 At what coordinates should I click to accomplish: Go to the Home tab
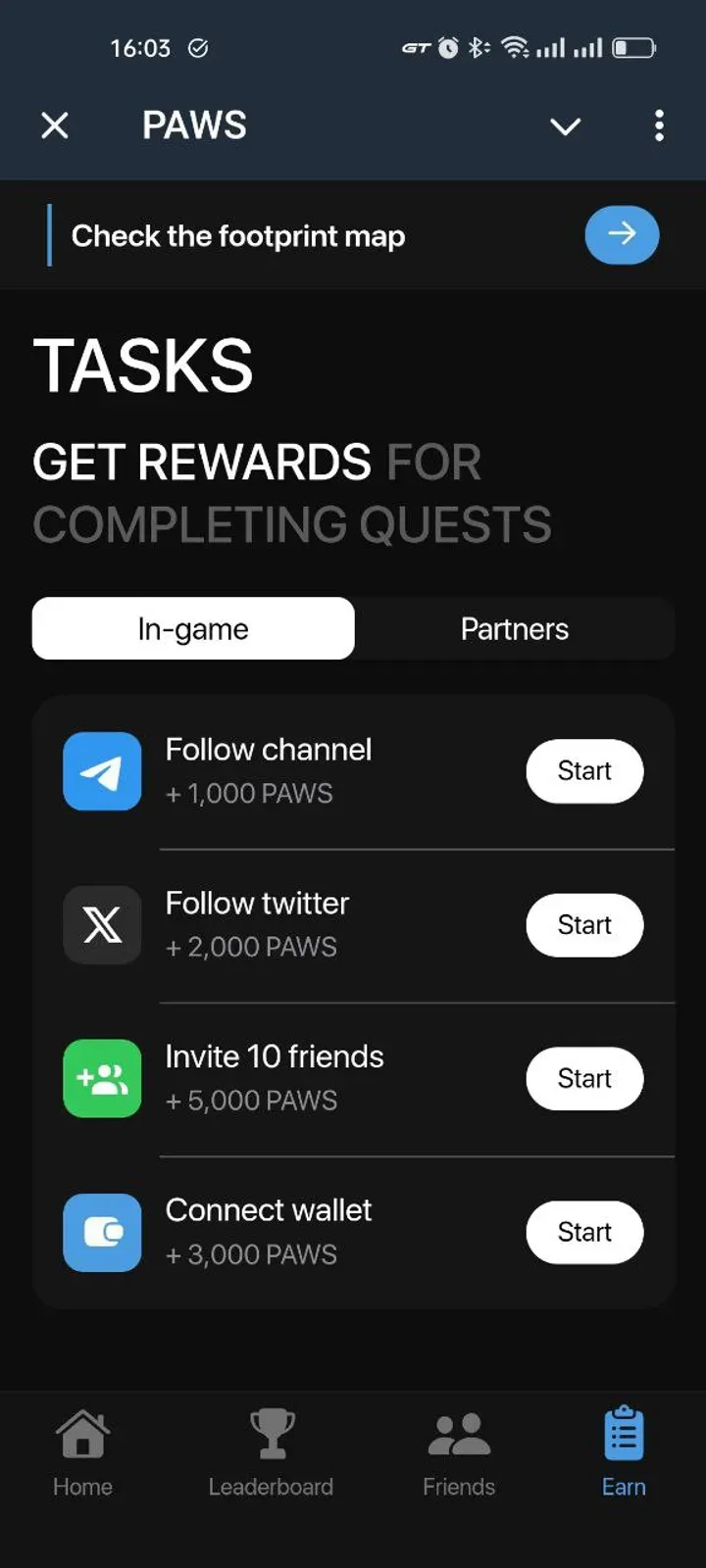coord(82,1453)
